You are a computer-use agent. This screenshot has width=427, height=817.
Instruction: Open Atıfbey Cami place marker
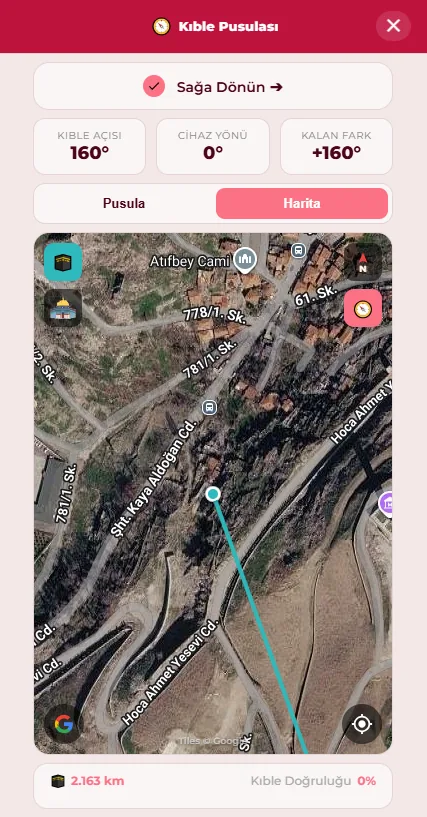coord(245,260)
